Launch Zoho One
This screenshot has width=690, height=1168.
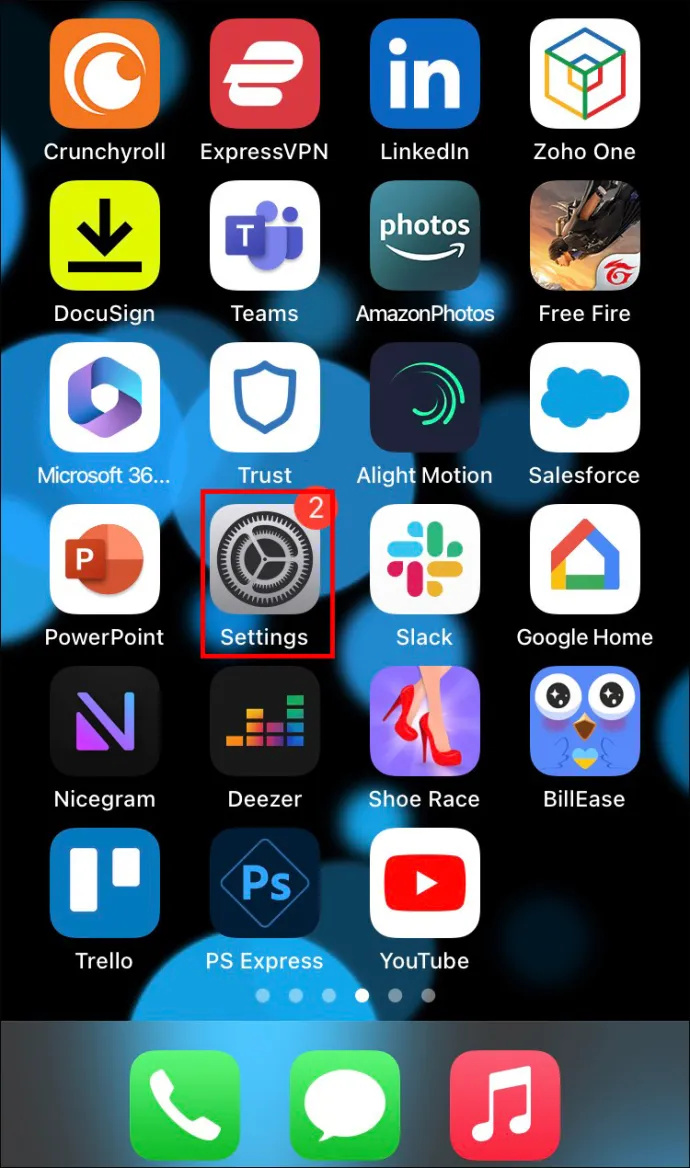585,74
